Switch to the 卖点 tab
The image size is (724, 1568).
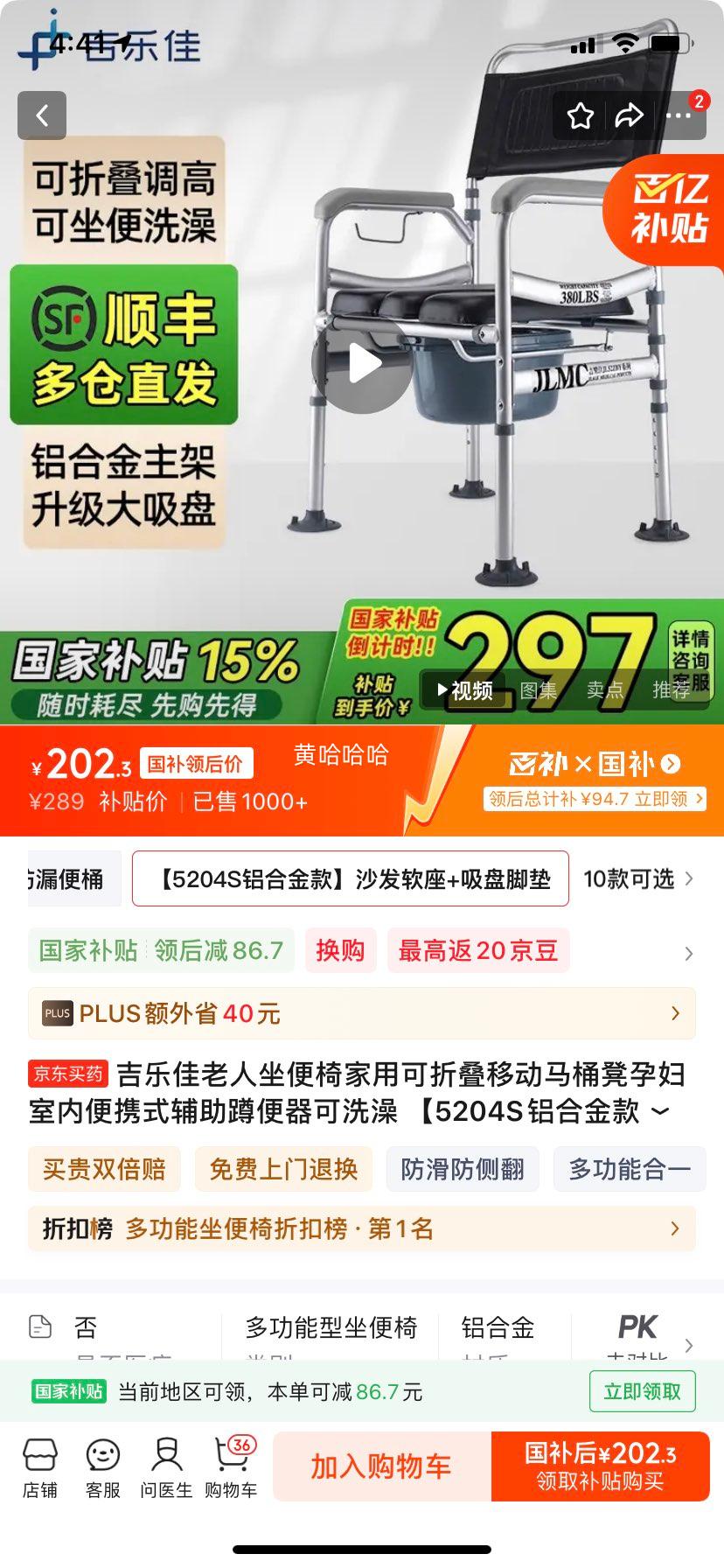coord(604,690)
